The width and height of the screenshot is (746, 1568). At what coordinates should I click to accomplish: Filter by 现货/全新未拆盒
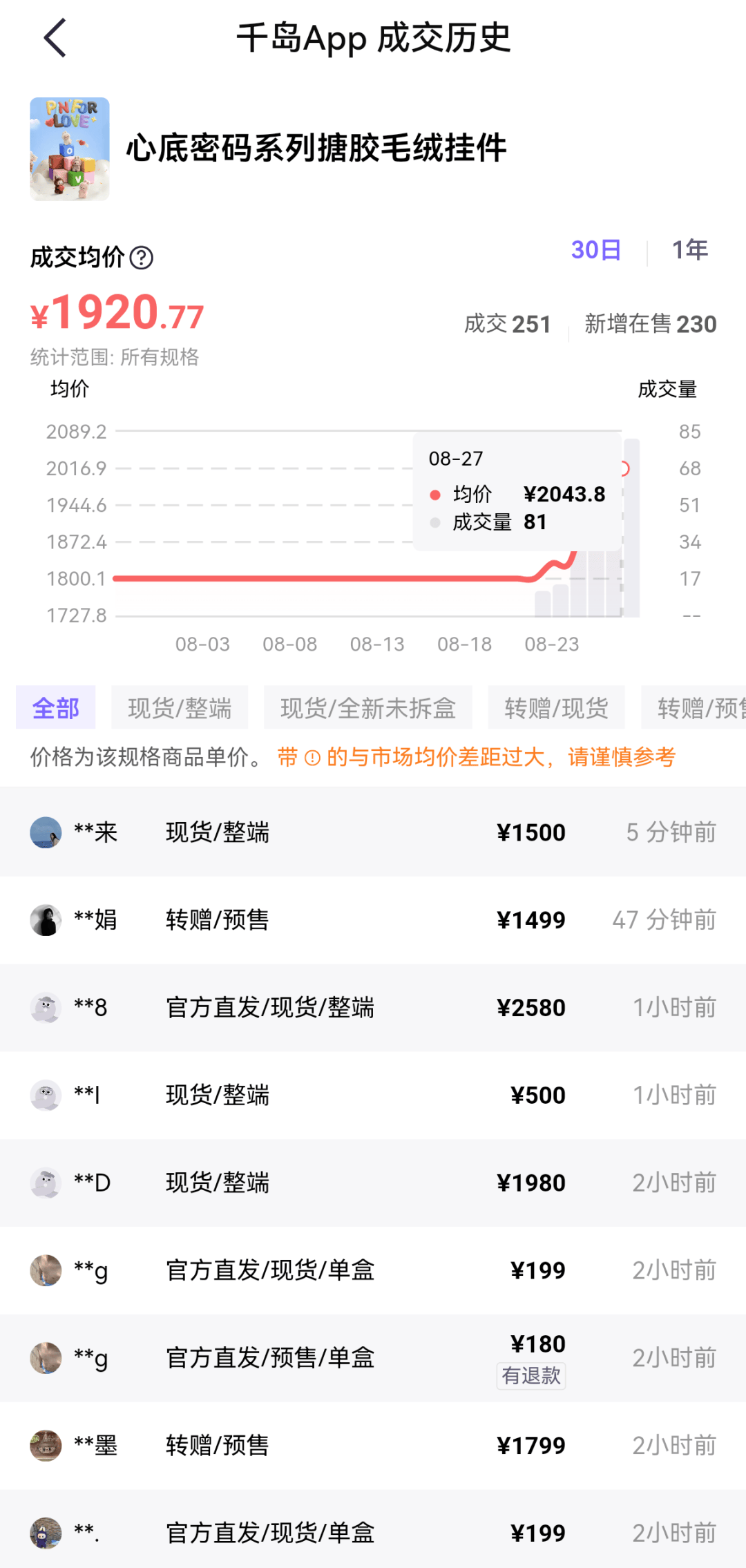coord(367,708)
